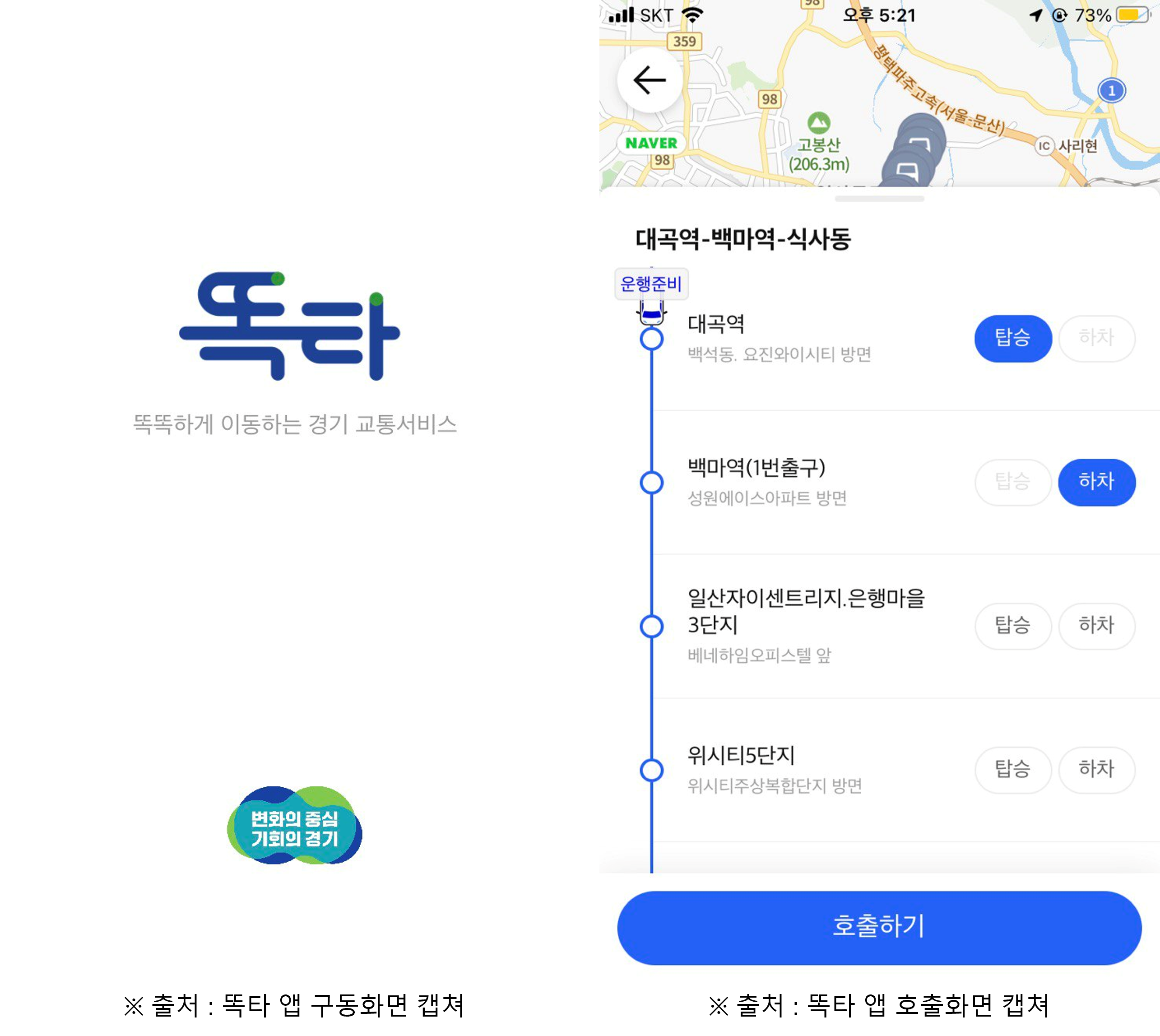Set 위시티5단지 as drop-off stop

click(1096, 770)
